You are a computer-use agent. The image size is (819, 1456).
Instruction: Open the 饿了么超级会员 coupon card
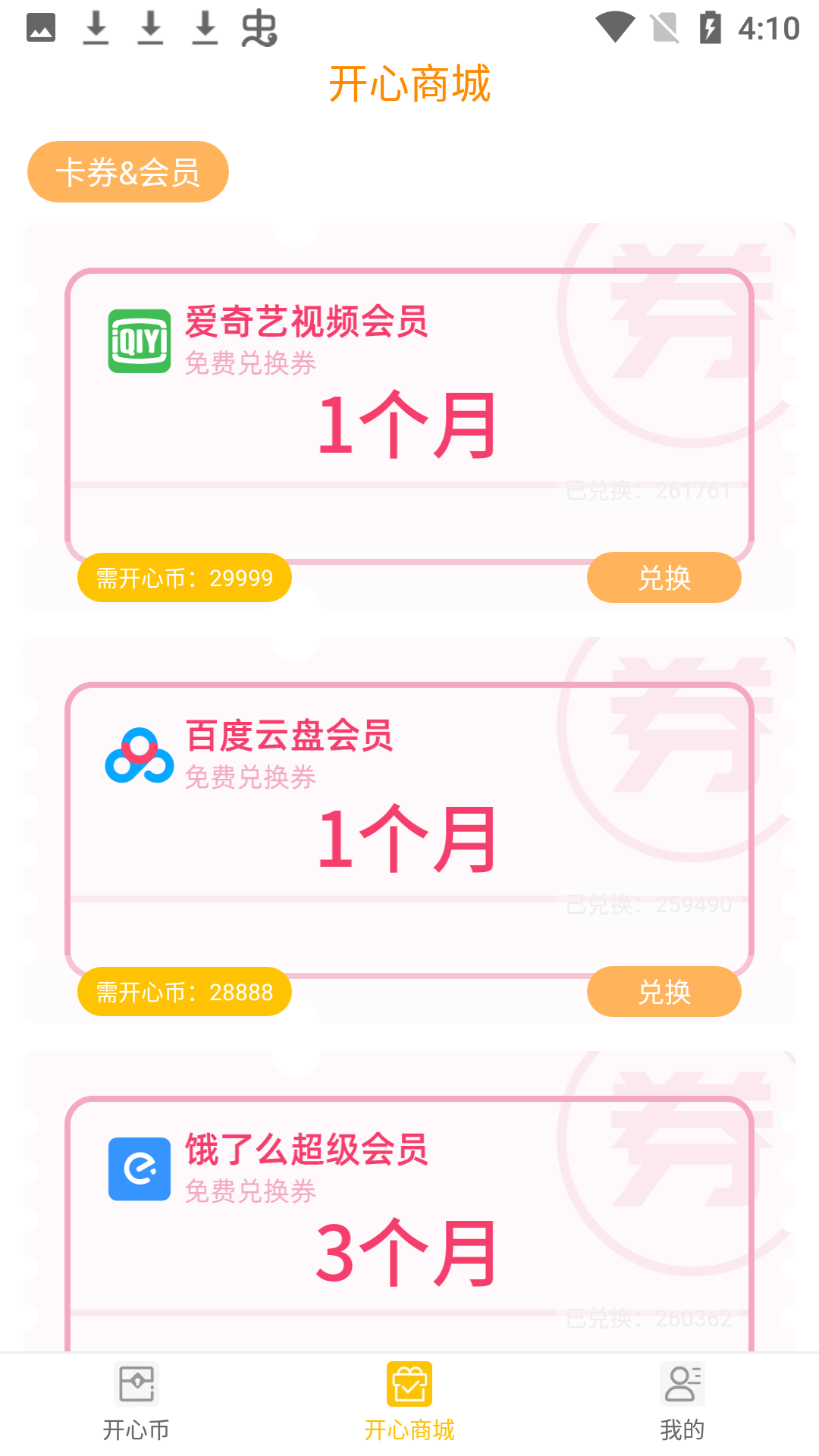point(409,1213)
